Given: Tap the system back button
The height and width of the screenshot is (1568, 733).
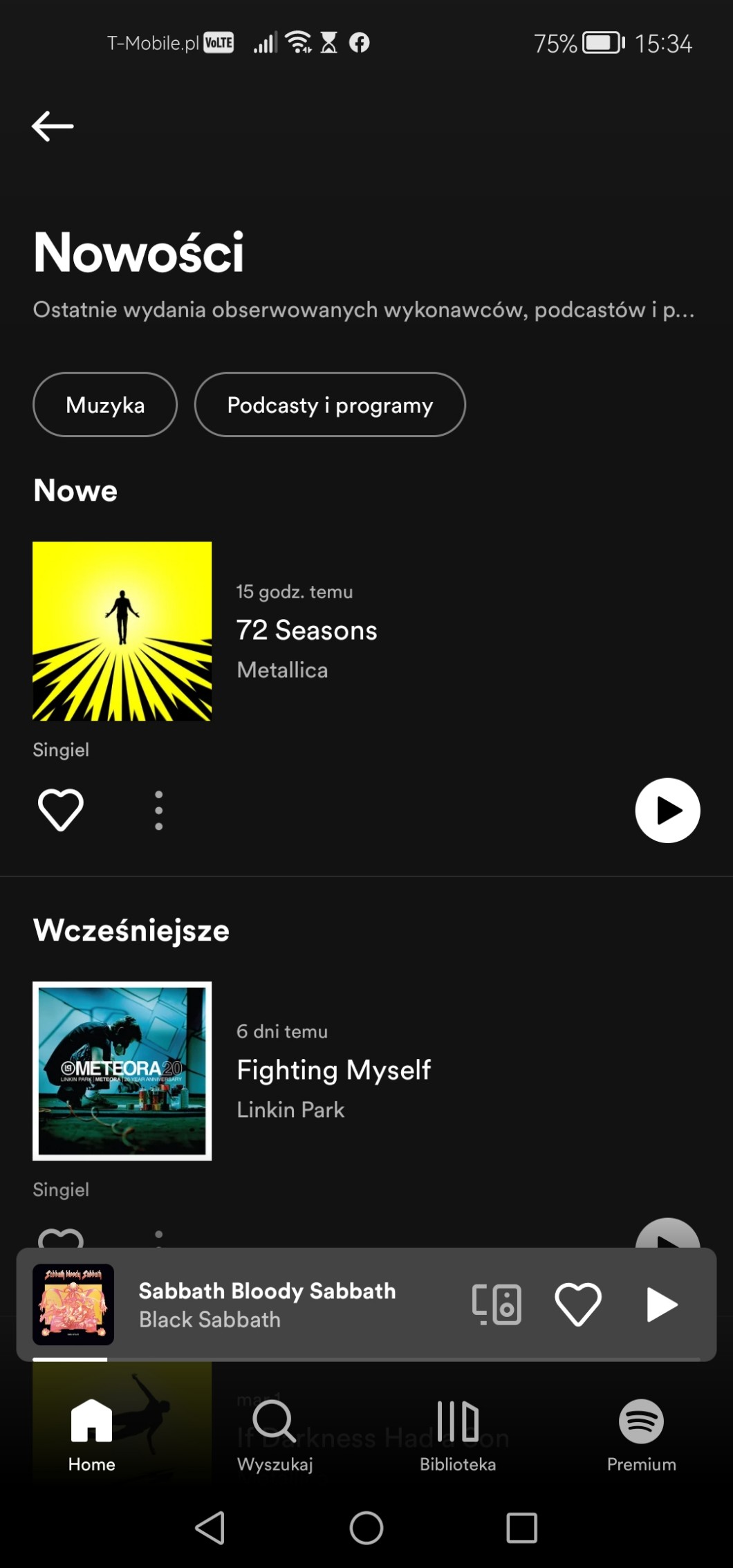Looking at the screenshot, I should pos(210,1527).
